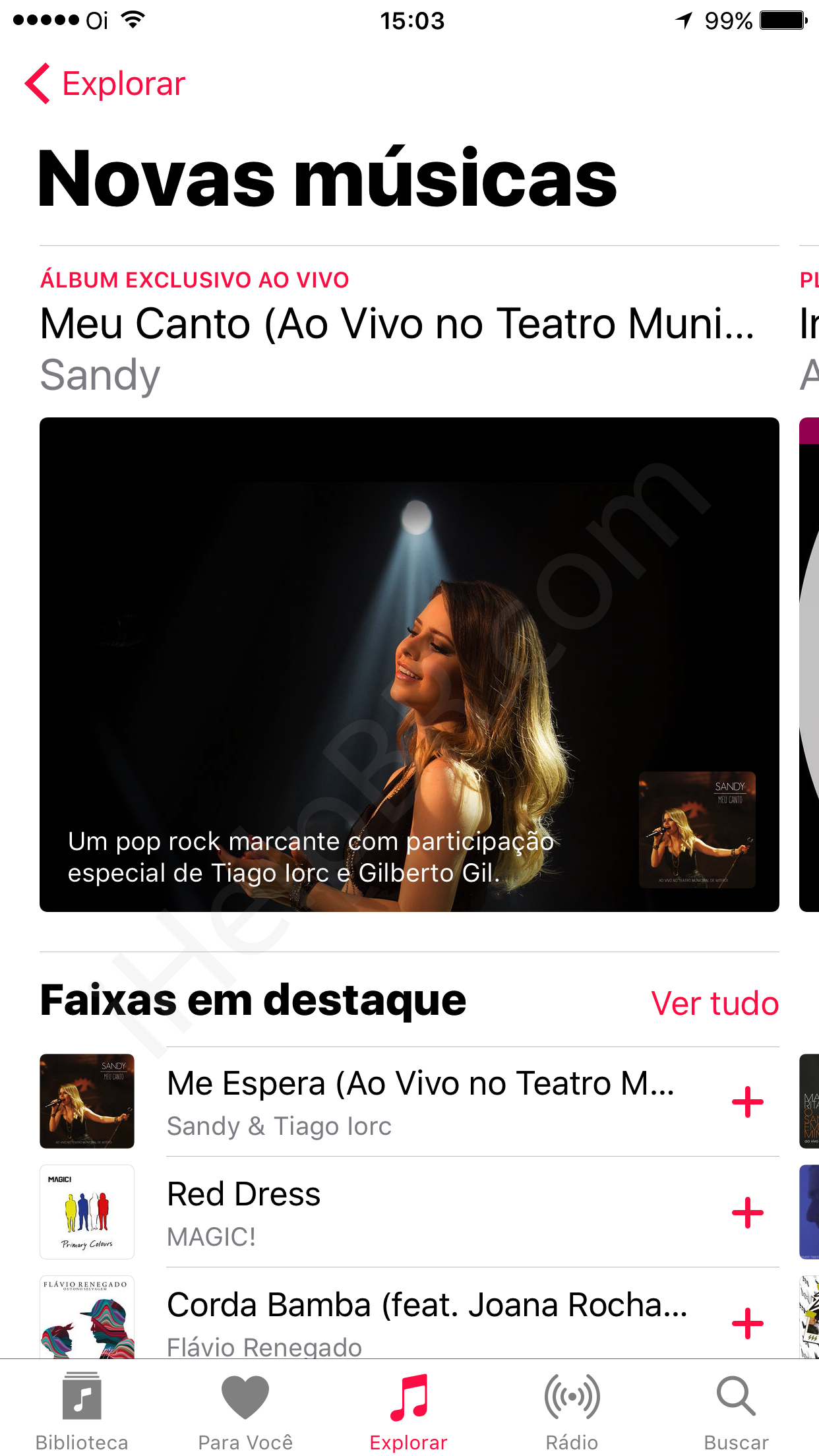The width and height of the screenshot is (819, 1456).
Task: Add Red Dress to library
Action: [x=747, y=1213]
